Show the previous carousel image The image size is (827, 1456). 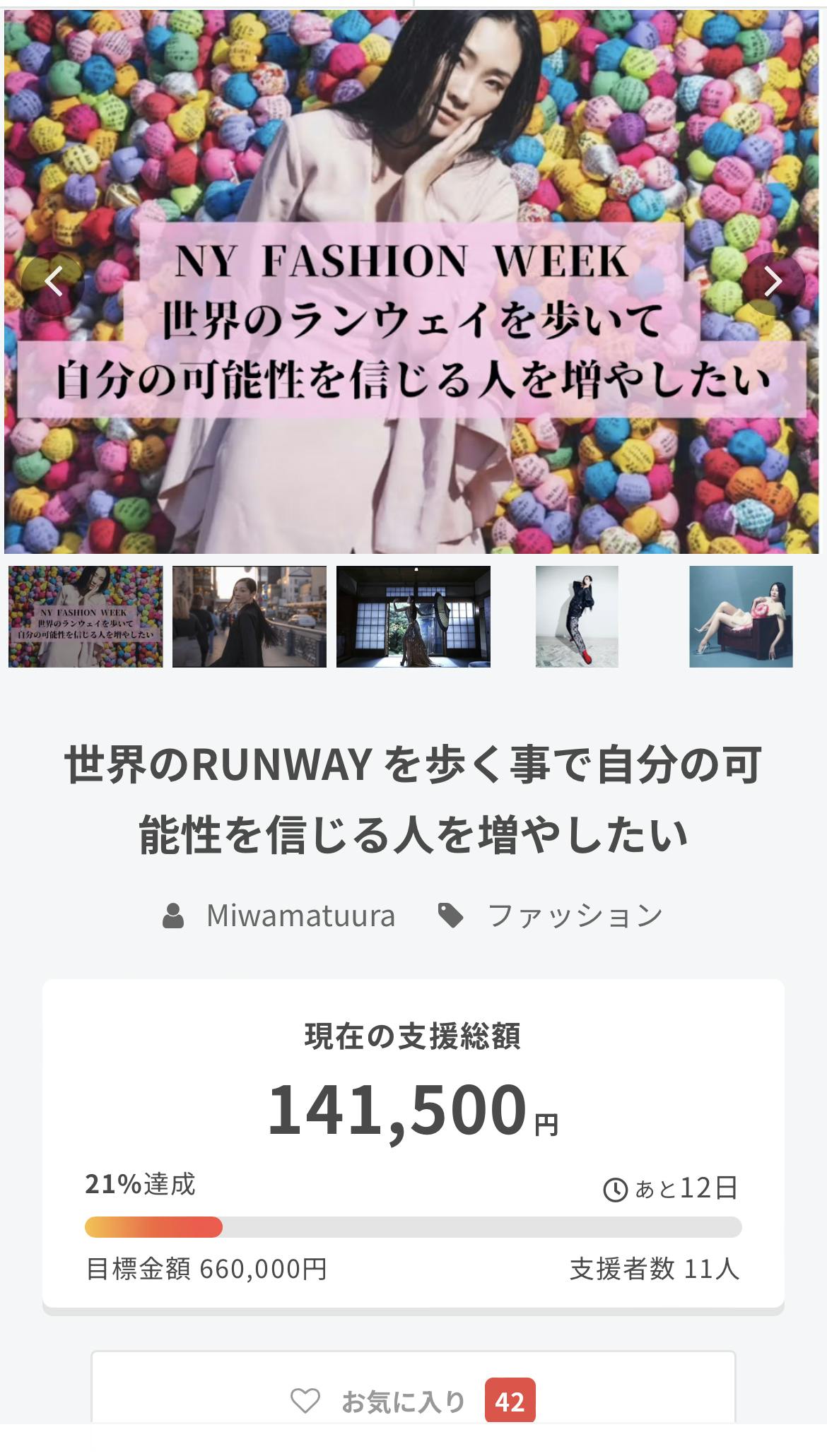54,283
